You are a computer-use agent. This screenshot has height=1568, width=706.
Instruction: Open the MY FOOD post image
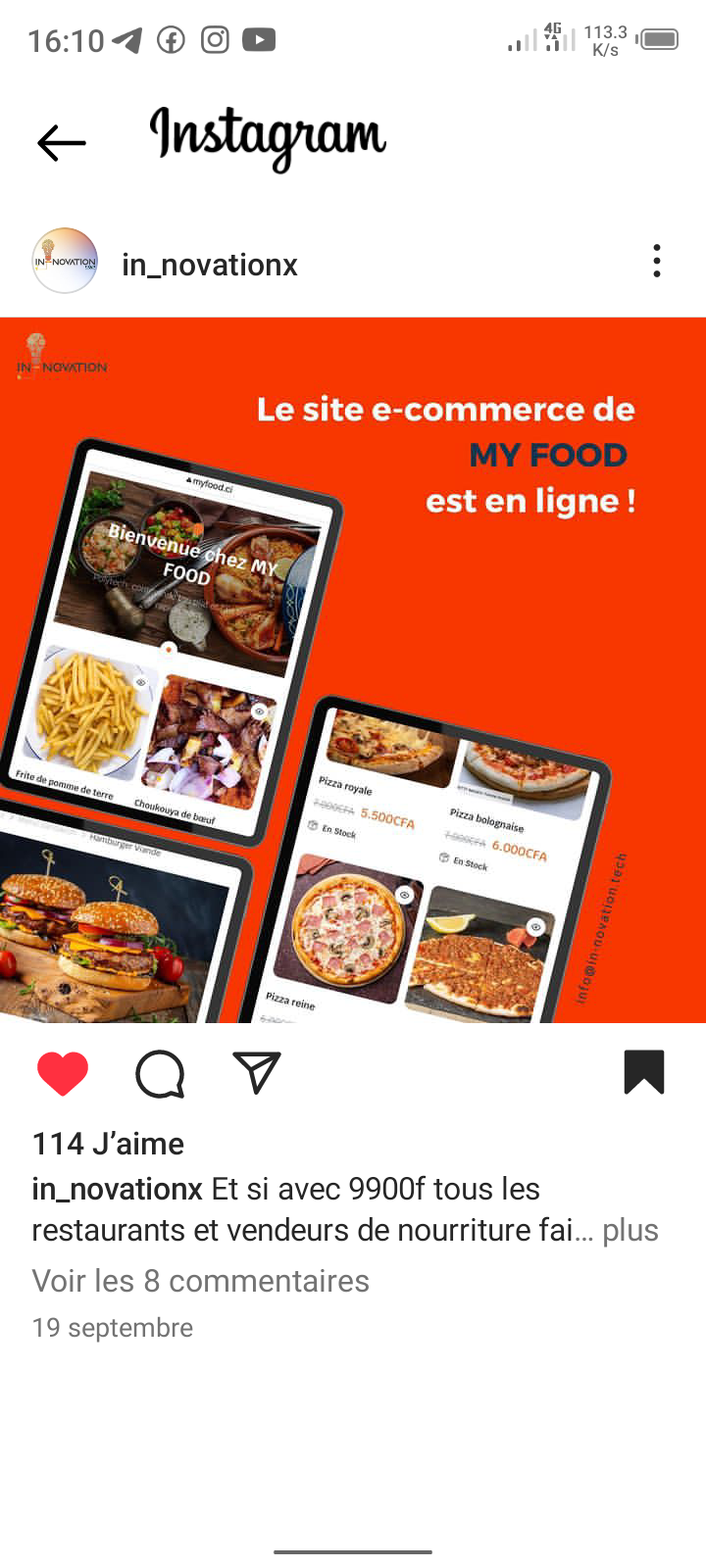pos(353,669)
